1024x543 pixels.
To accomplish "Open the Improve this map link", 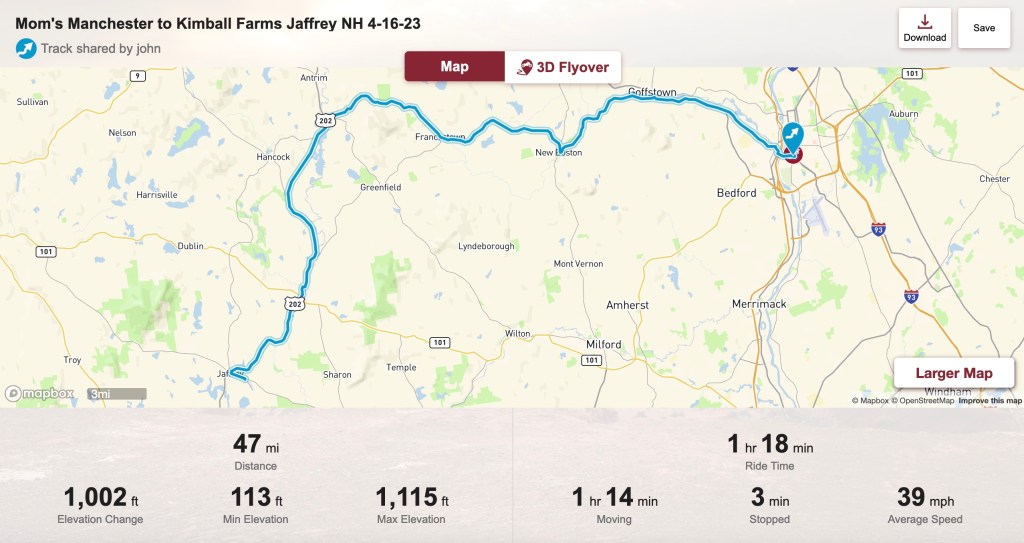I will [990, 401].
